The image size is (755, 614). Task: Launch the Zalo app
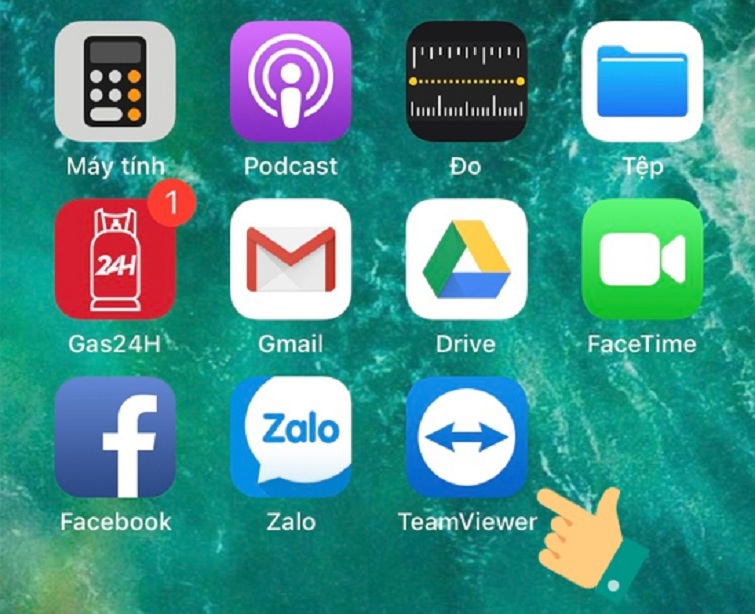coord(290,437)
